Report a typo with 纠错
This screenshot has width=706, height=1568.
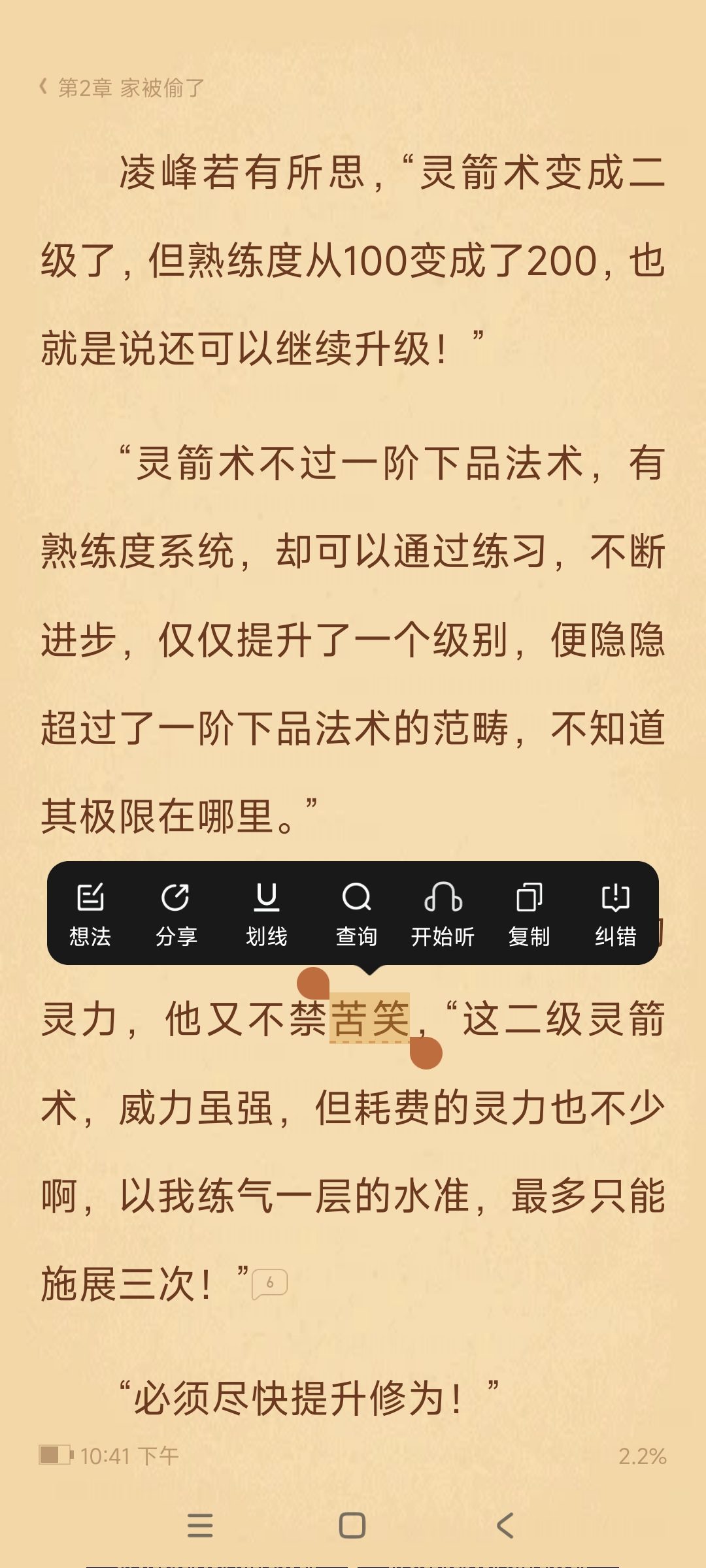pos(615,913)
